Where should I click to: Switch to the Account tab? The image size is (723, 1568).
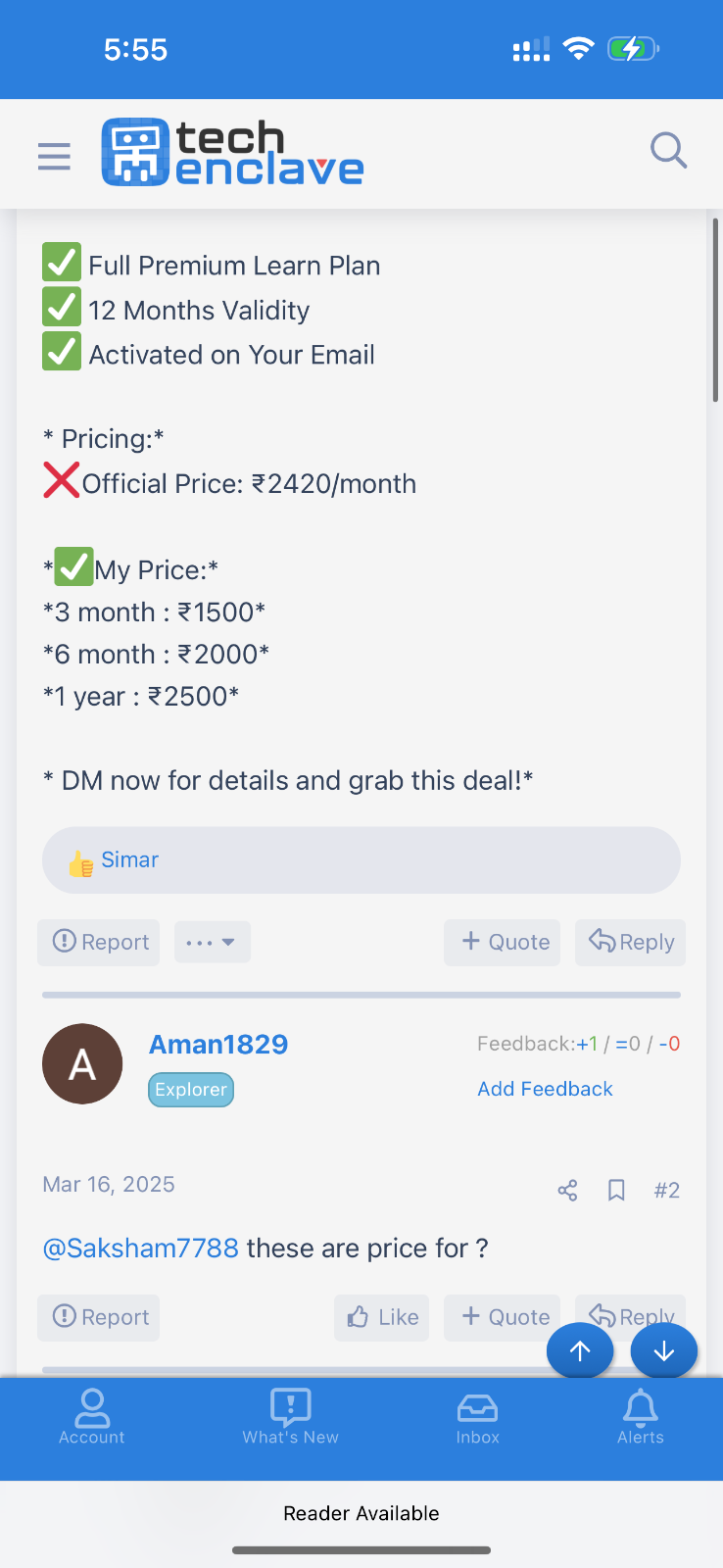click(x=92, y=1417)
